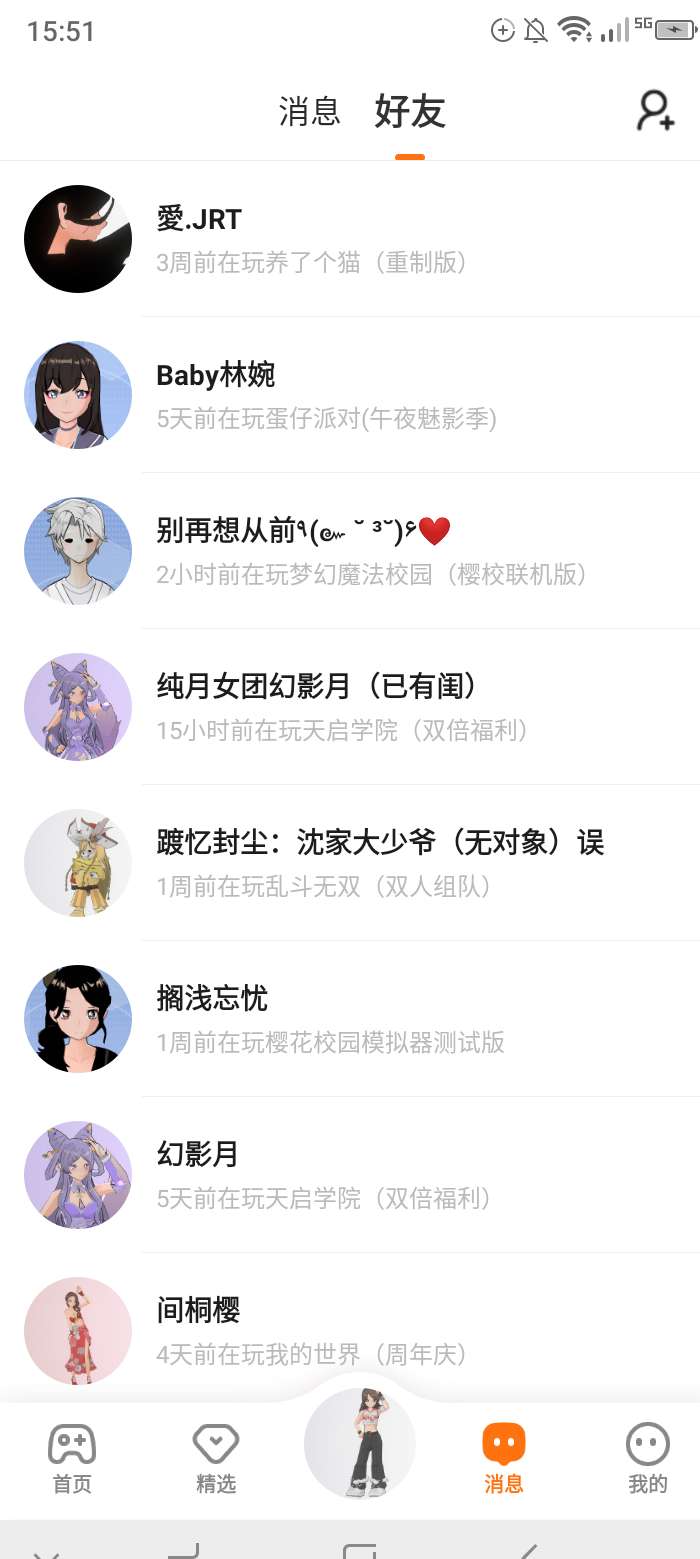
Task: Open friend 搁浅忘忧
Action: [x=350, y=1019]
